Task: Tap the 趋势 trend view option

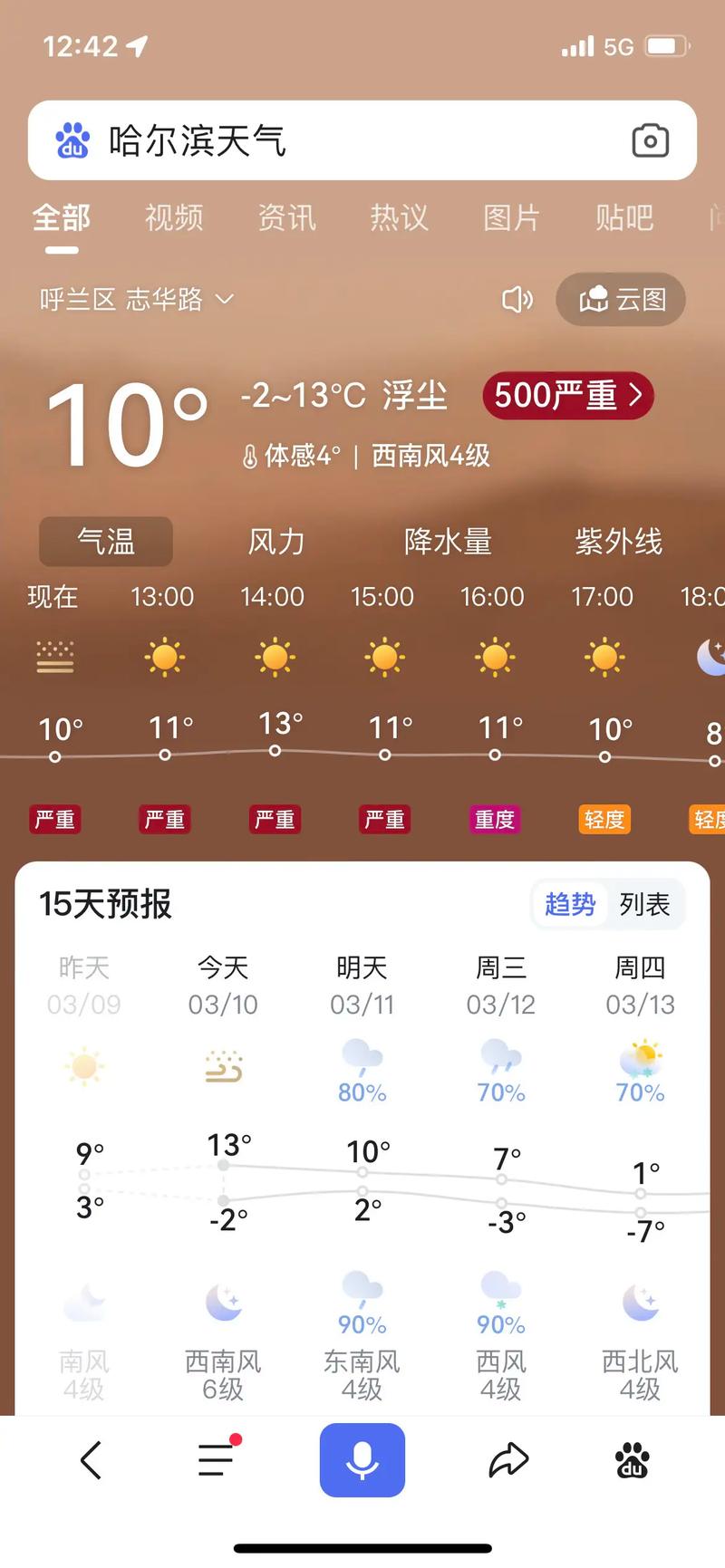Action: coord(569,904)
